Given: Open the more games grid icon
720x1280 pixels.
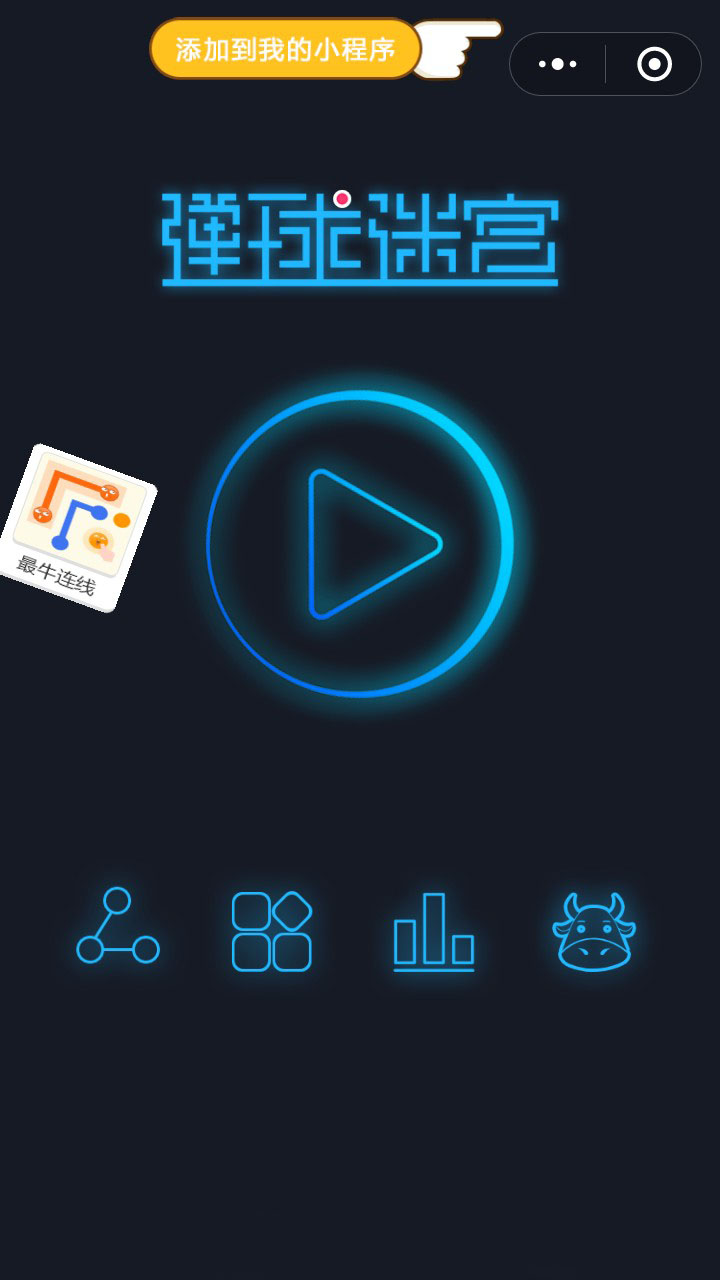Looking at the screenshot, I should (272, 931).
